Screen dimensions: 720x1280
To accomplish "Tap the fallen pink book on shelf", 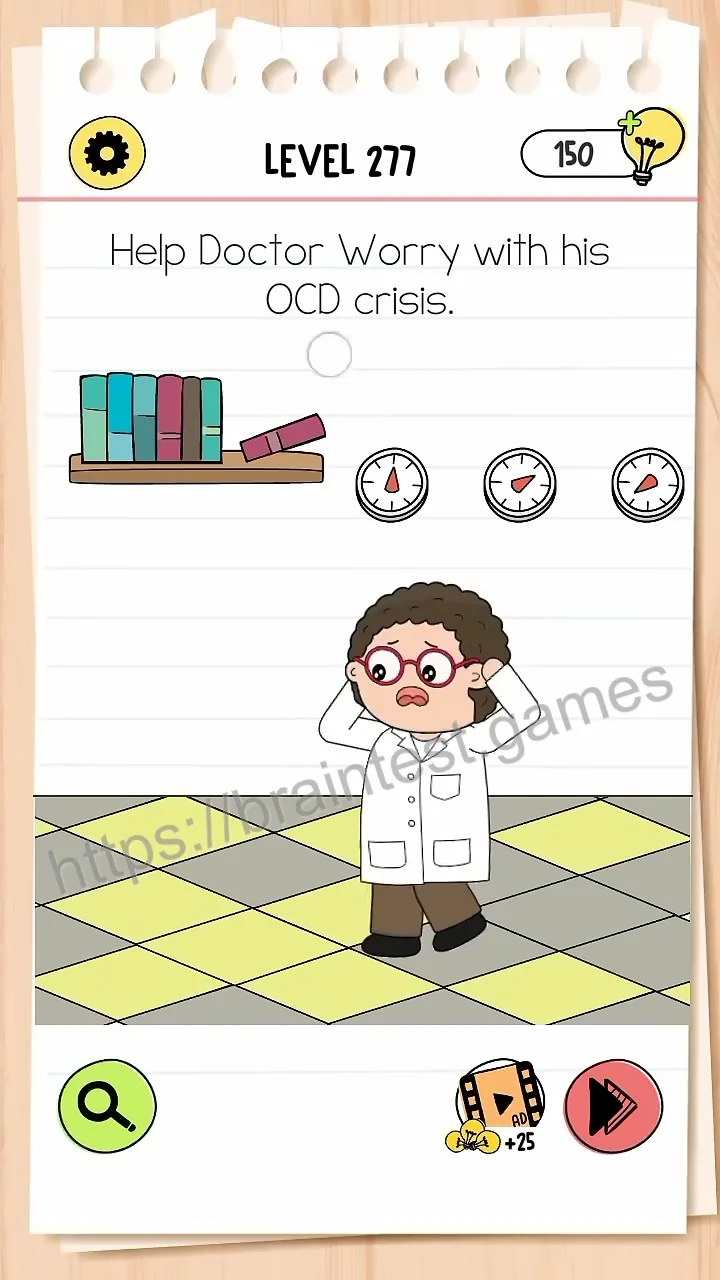I will (x=283, y=438).
